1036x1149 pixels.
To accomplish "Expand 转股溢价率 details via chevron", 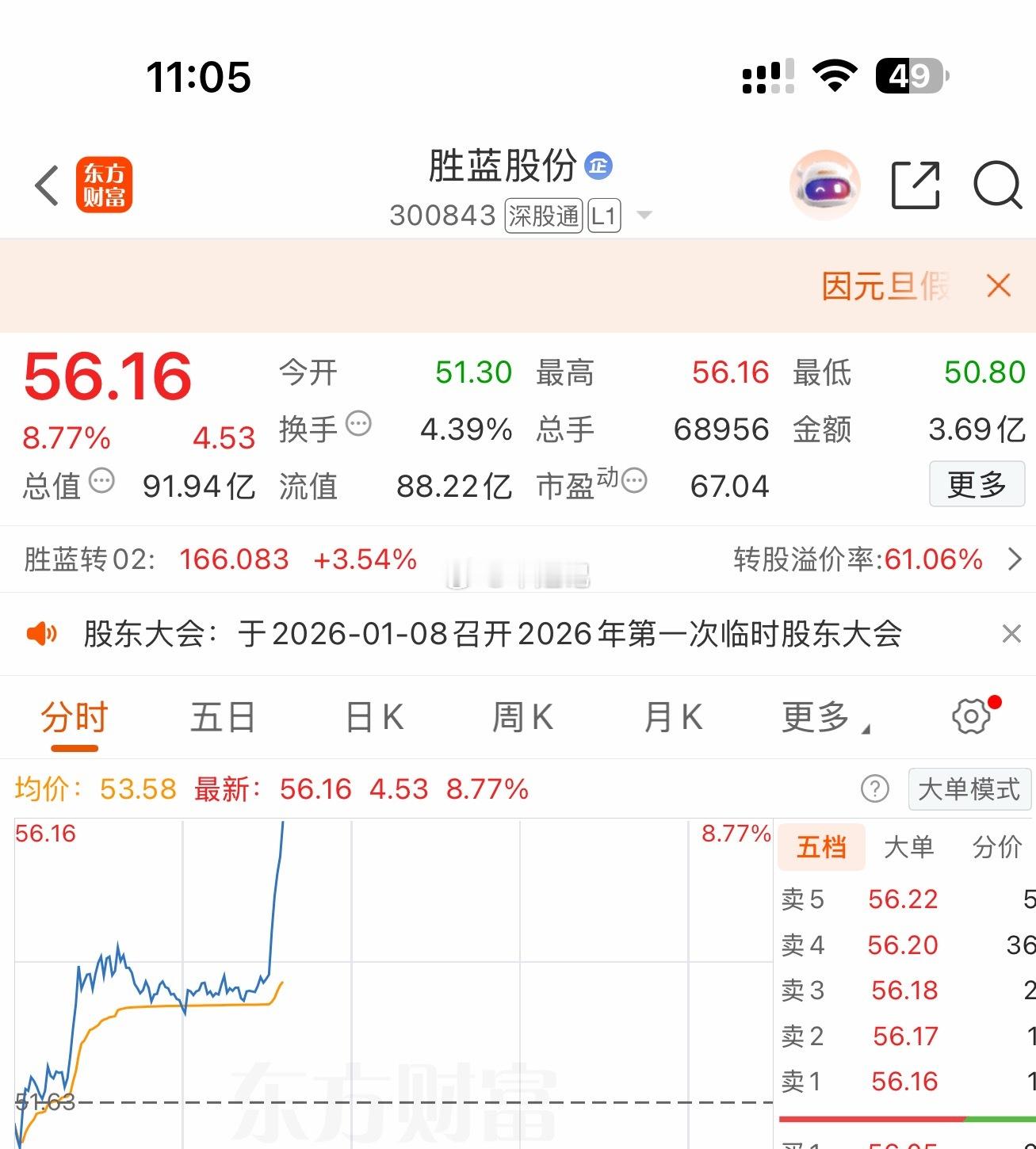I will point(1015,560).
